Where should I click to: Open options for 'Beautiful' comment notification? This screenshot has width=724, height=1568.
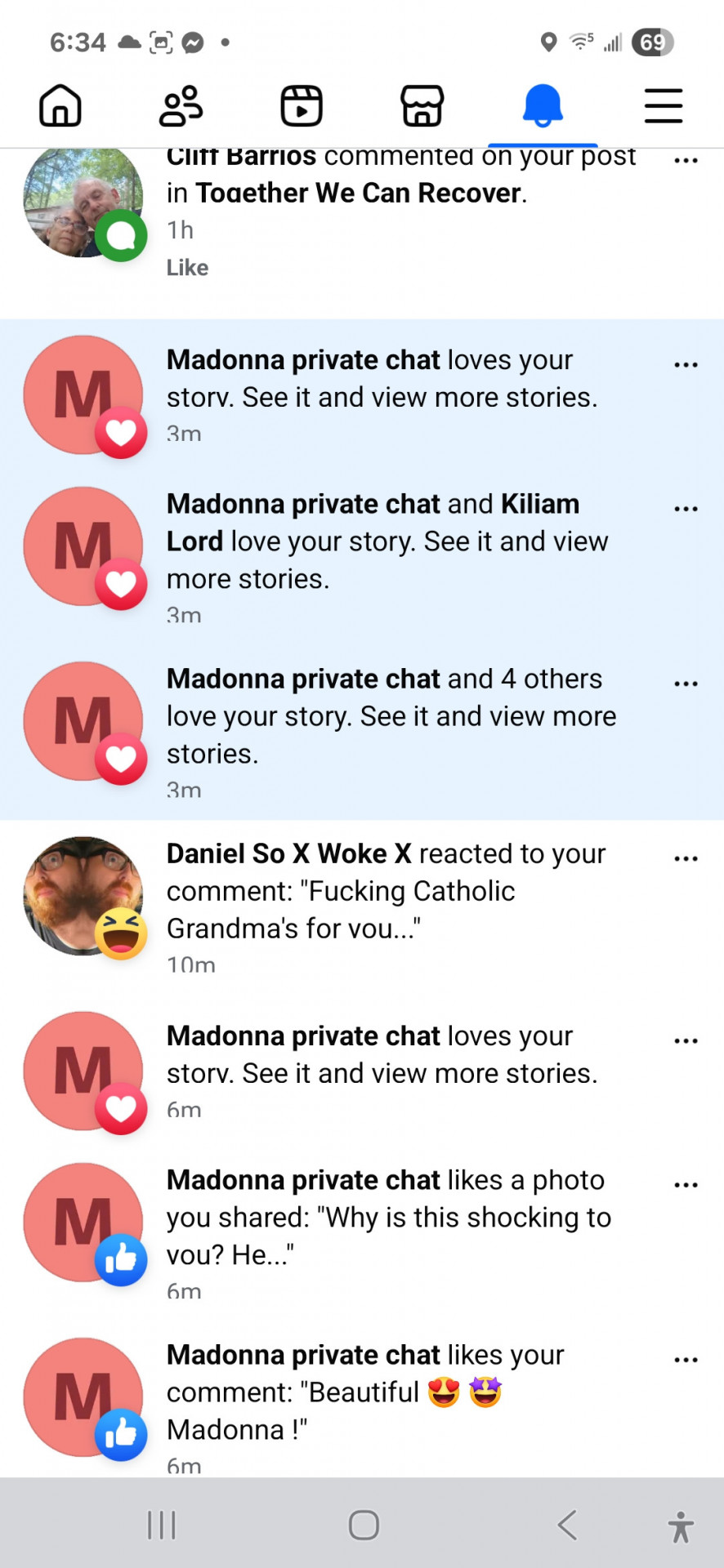(686, 1360)
